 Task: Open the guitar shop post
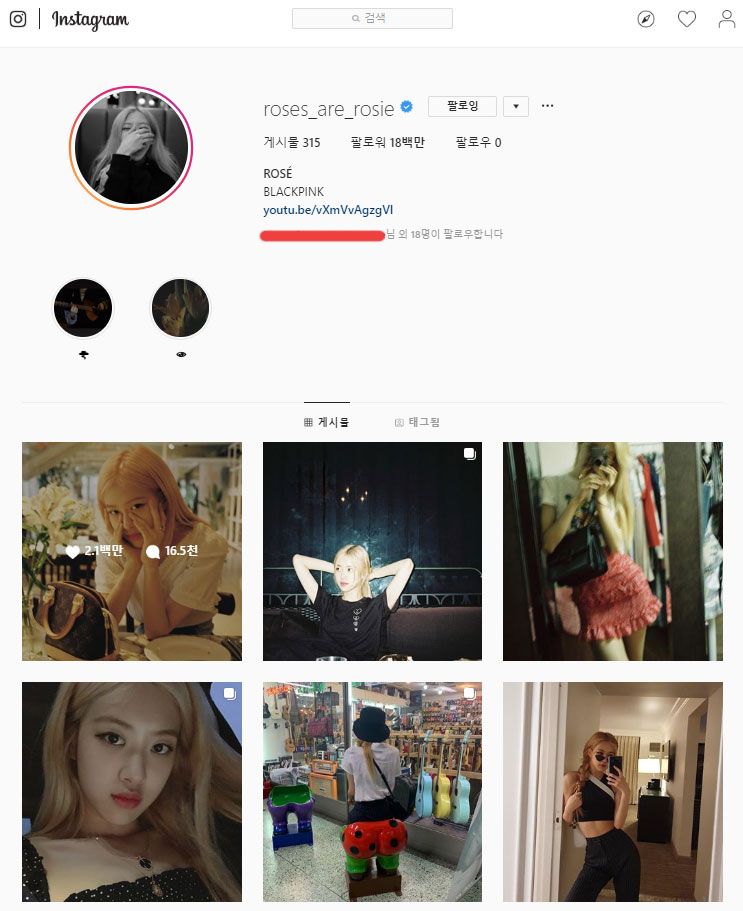coord(372,792)
